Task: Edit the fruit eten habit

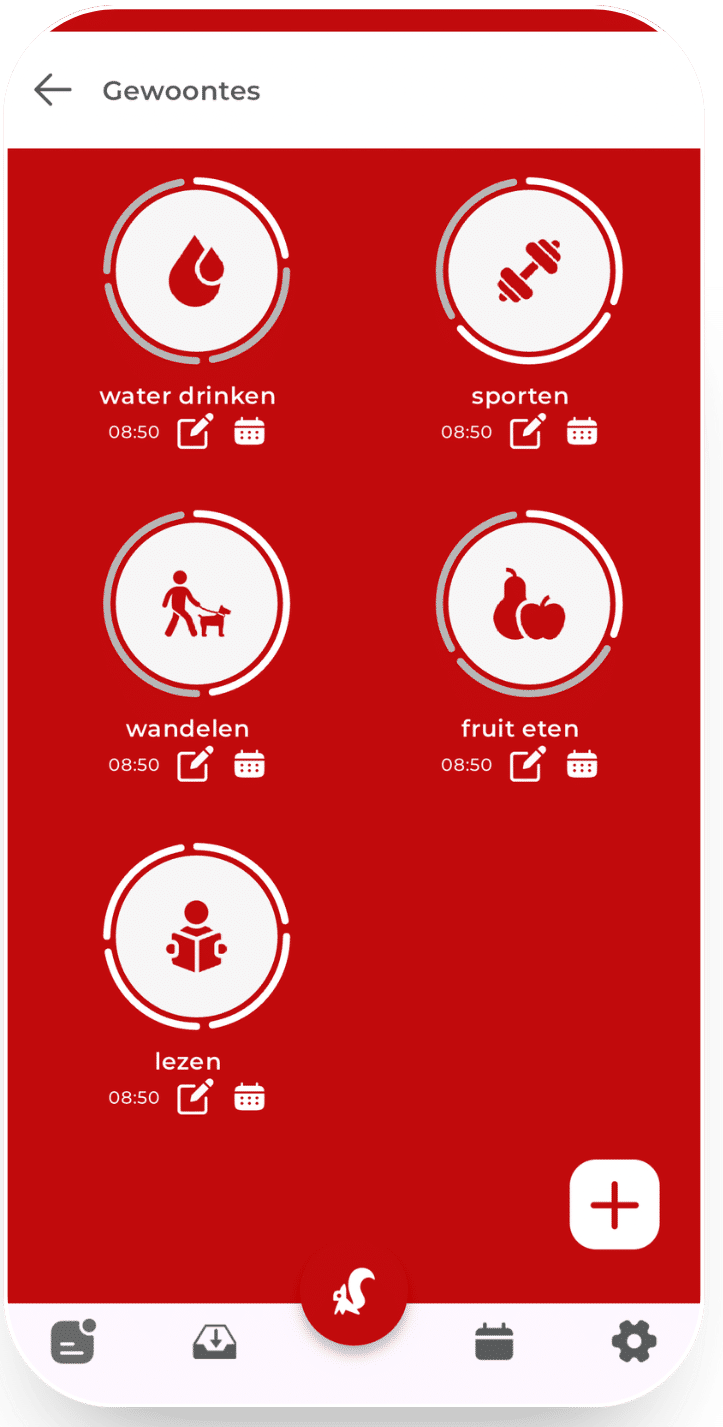Action: tap(528, 765)
